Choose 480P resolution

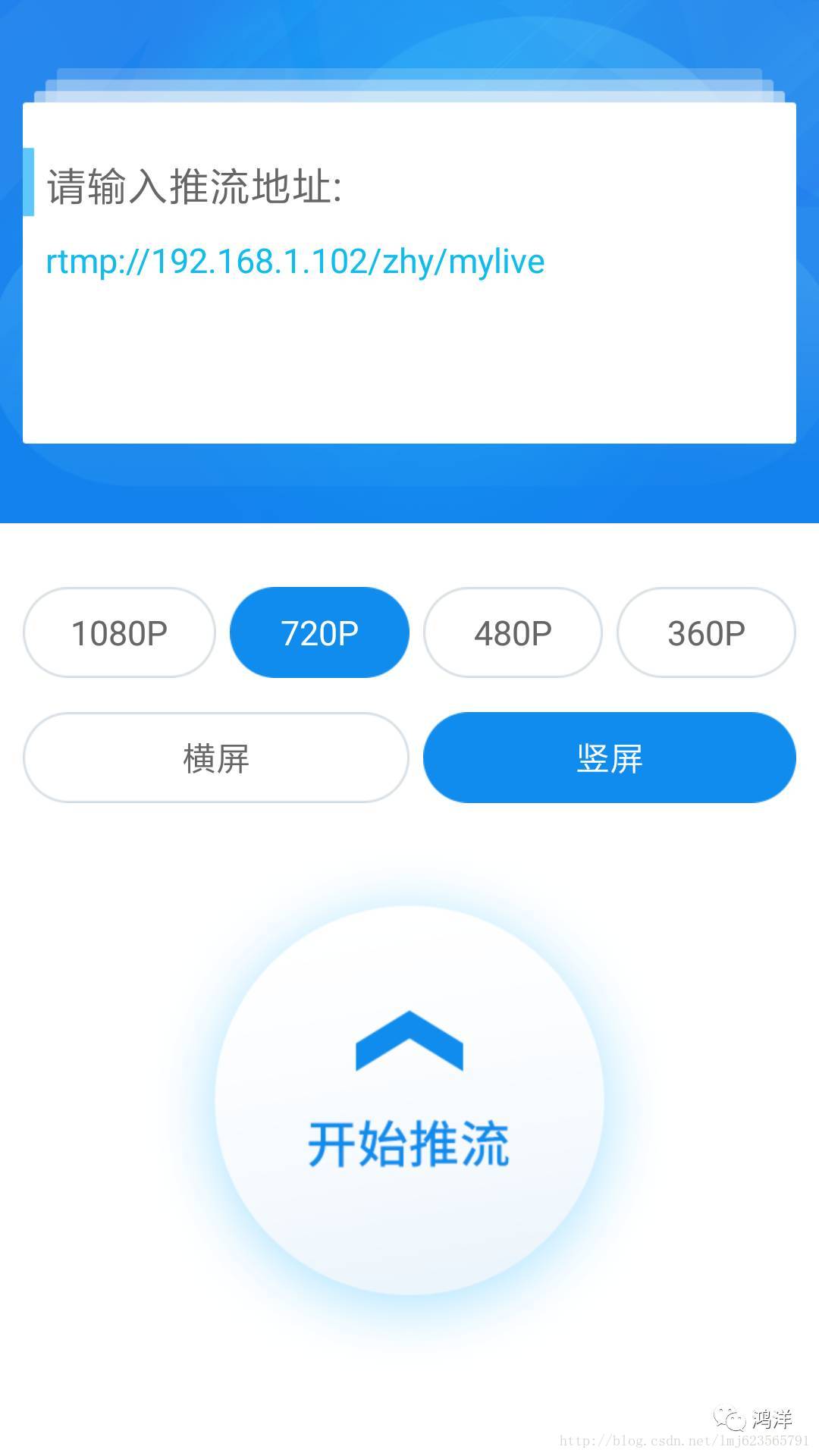pyautogui.click(x=513, y=632)
